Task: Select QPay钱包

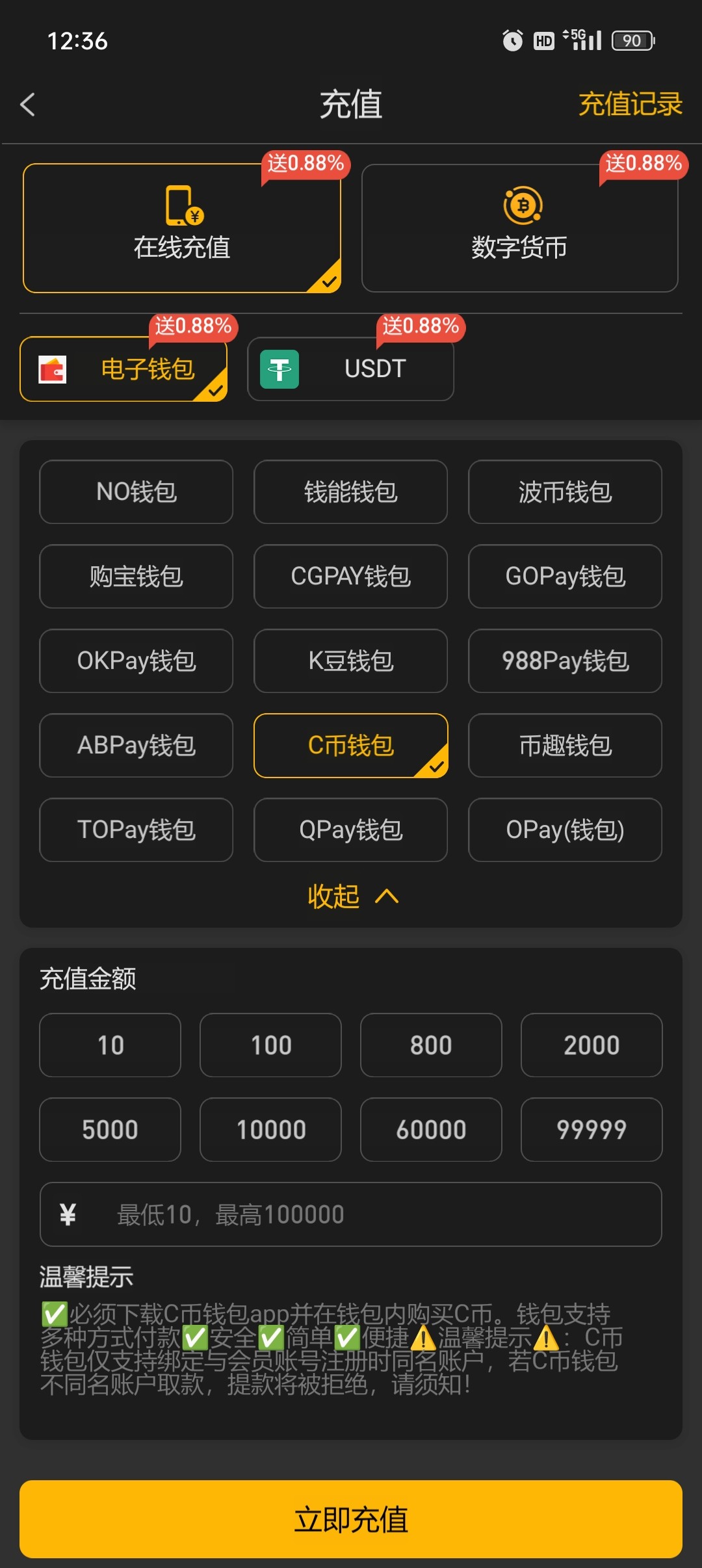Action: coord(350,830)
